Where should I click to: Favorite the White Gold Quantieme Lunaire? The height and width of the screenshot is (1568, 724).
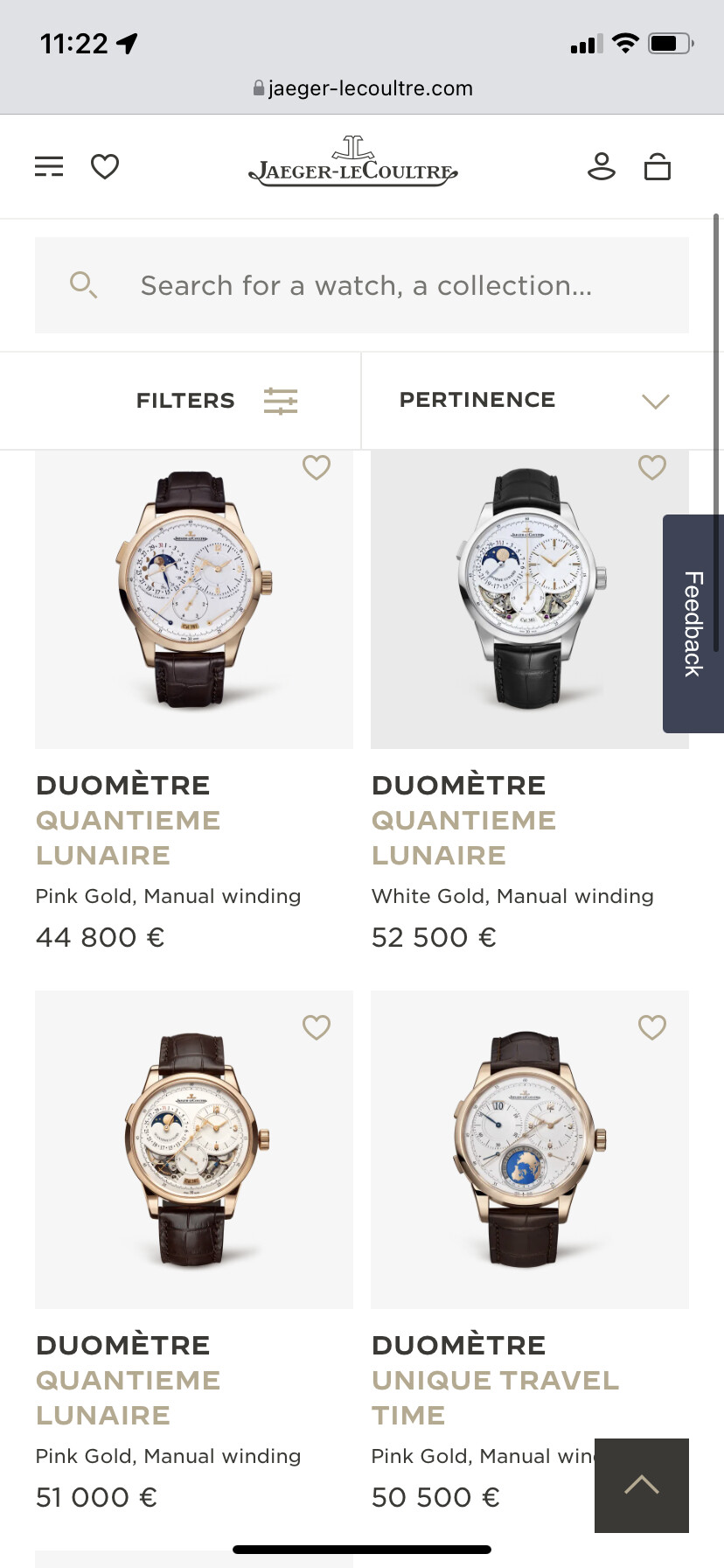pyautogui.click(x=652, y=467)
